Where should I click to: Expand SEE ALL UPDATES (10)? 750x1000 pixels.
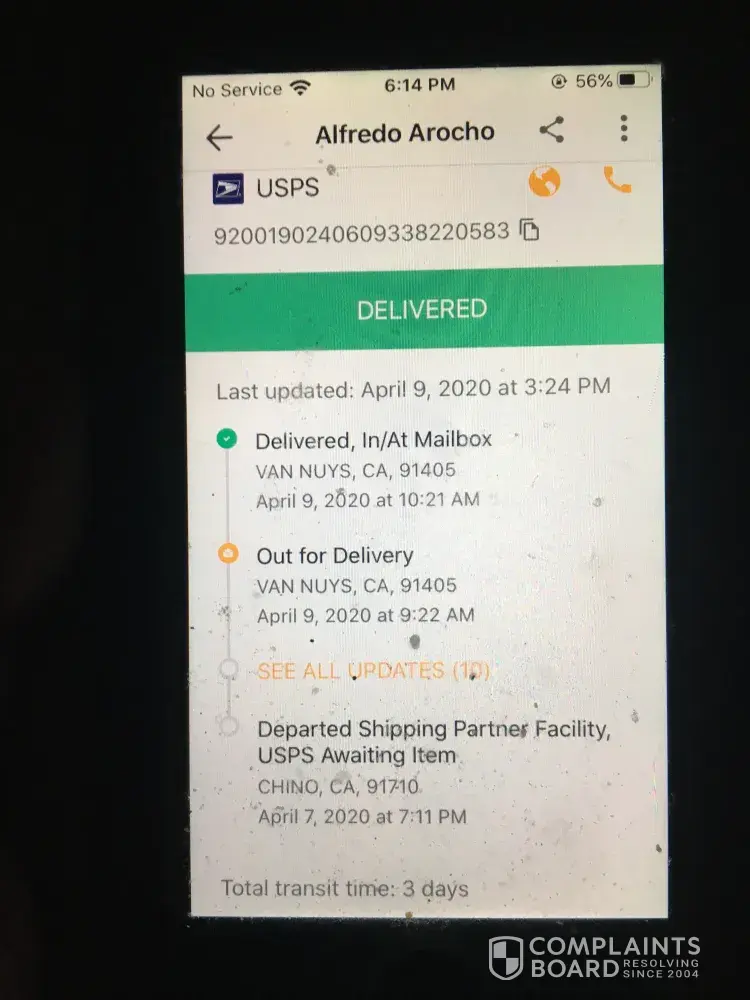[x=374, y=670]
